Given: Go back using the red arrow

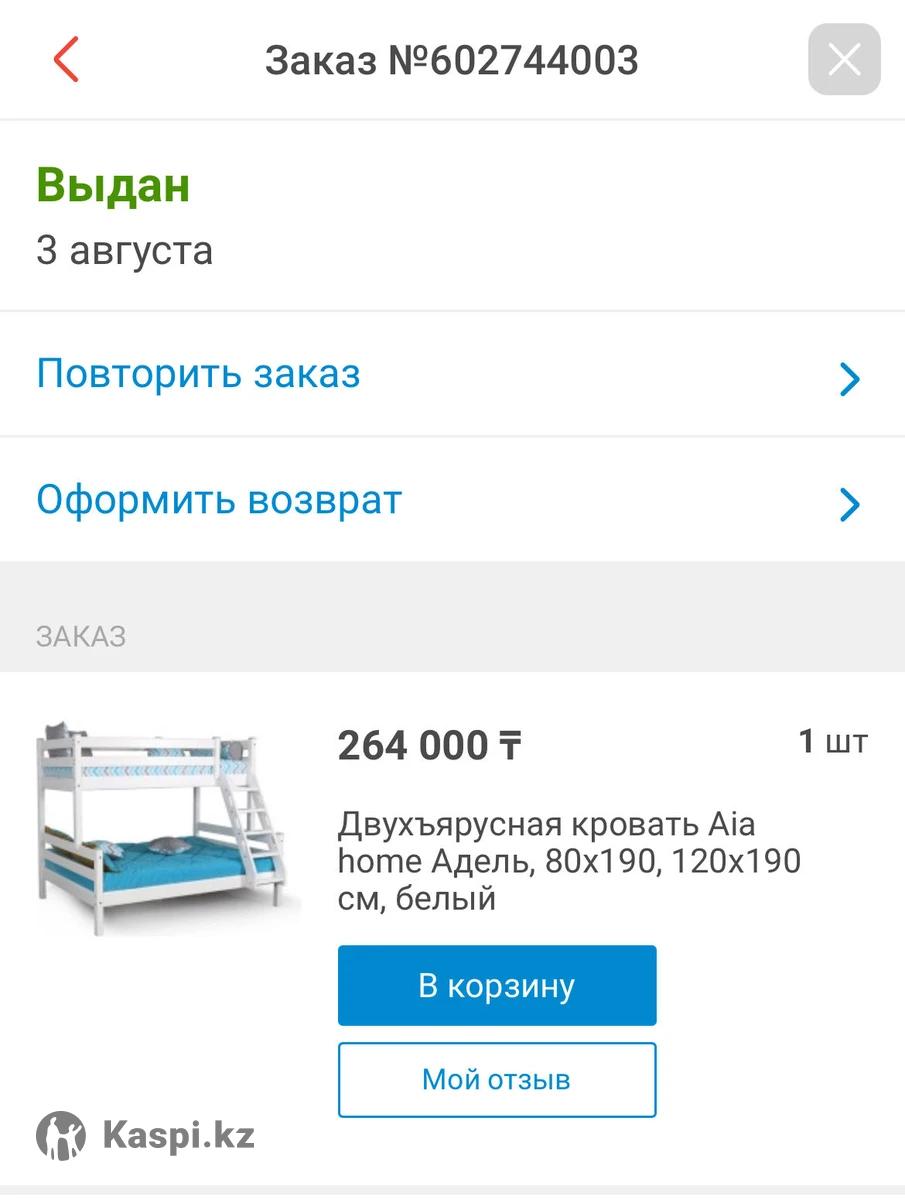Looking at the screenshot, I should tap(66, 60).
